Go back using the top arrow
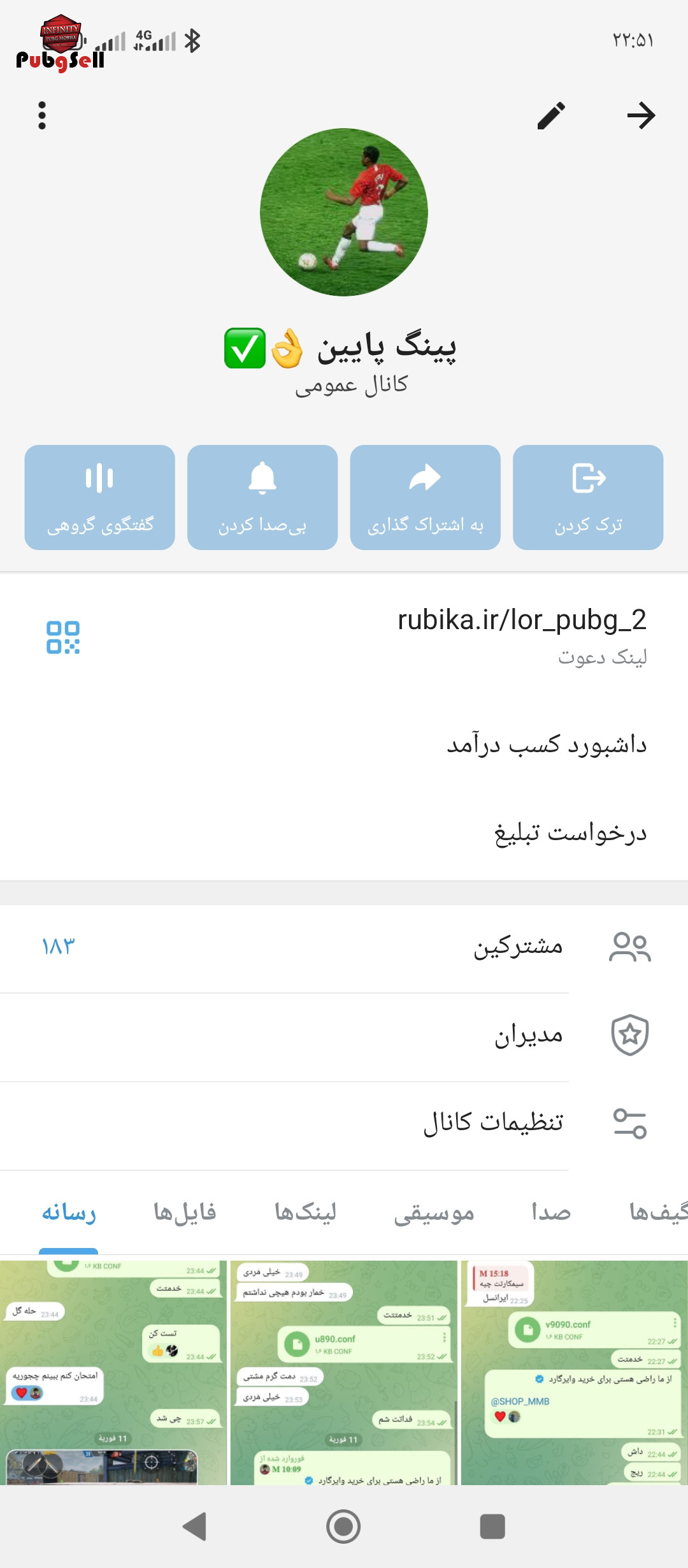Screen dimensions: 688x1568 point(641,115)
